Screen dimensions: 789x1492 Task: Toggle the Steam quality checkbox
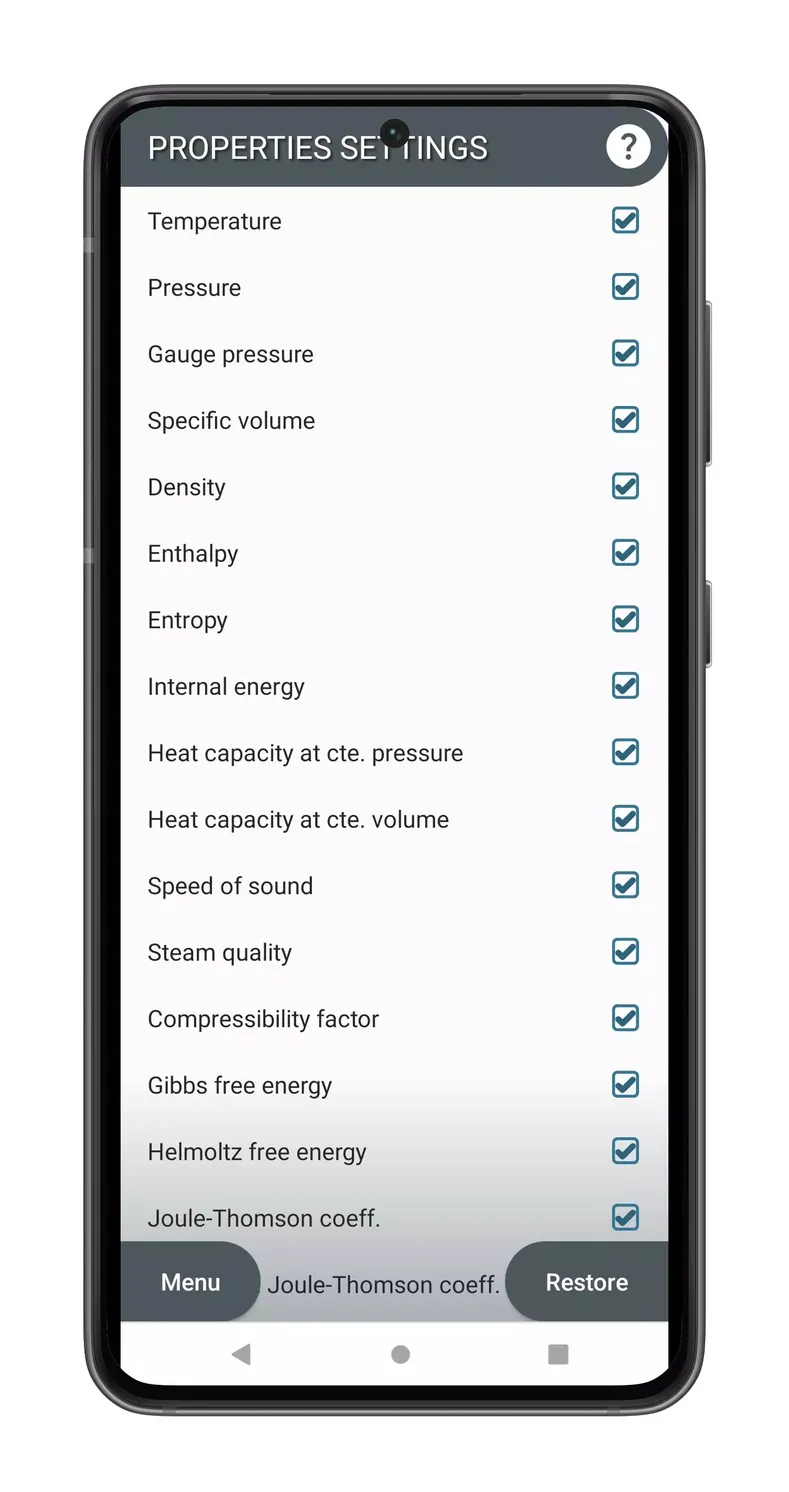625,952
